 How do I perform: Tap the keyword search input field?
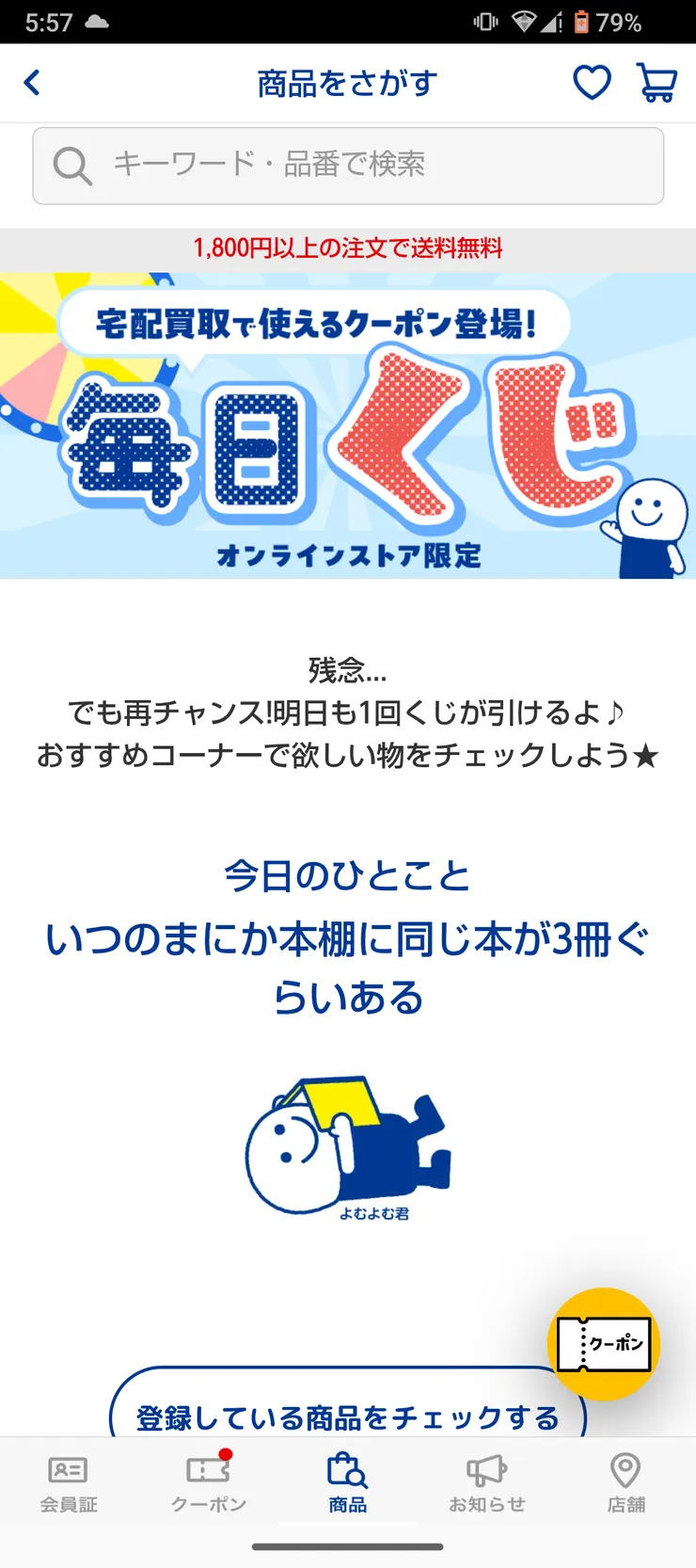click(x=348, y=167)
